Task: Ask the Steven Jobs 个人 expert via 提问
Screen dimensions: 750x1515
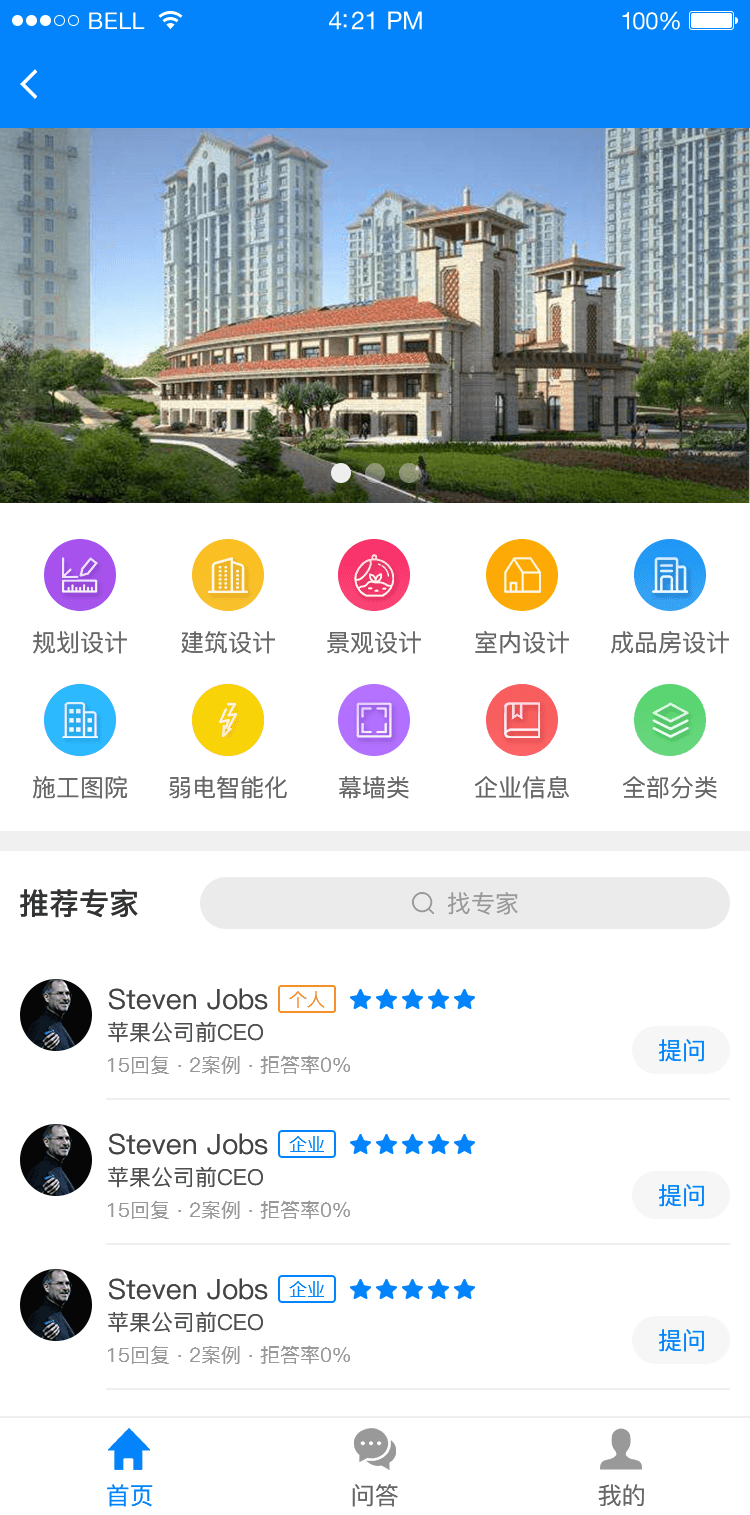Action: [x=681, y=1050]
